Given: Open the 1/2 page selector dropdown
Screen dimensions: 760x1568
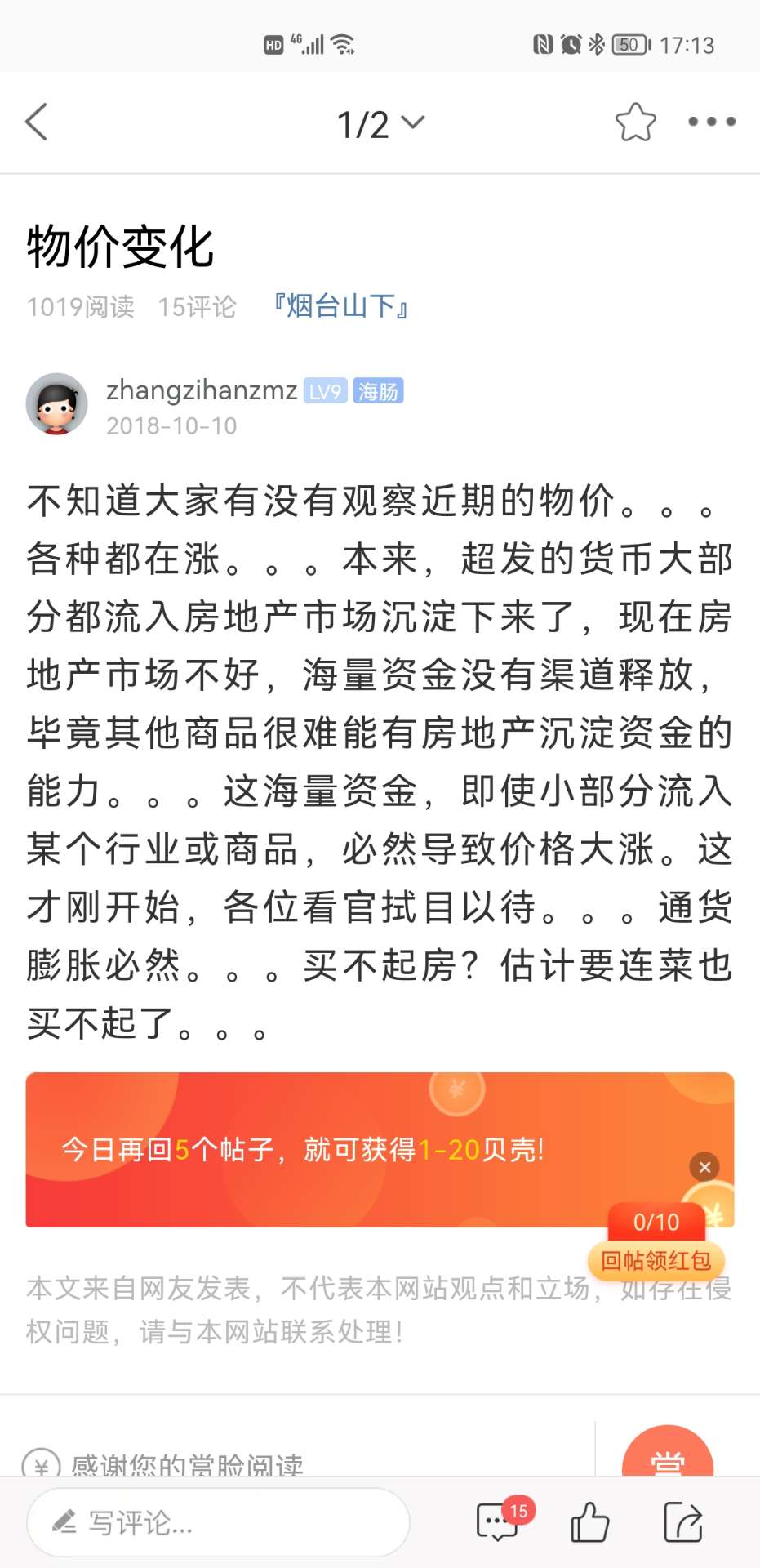Looking at the screenshot, I should pyautogui.click(x=380, y=124).
